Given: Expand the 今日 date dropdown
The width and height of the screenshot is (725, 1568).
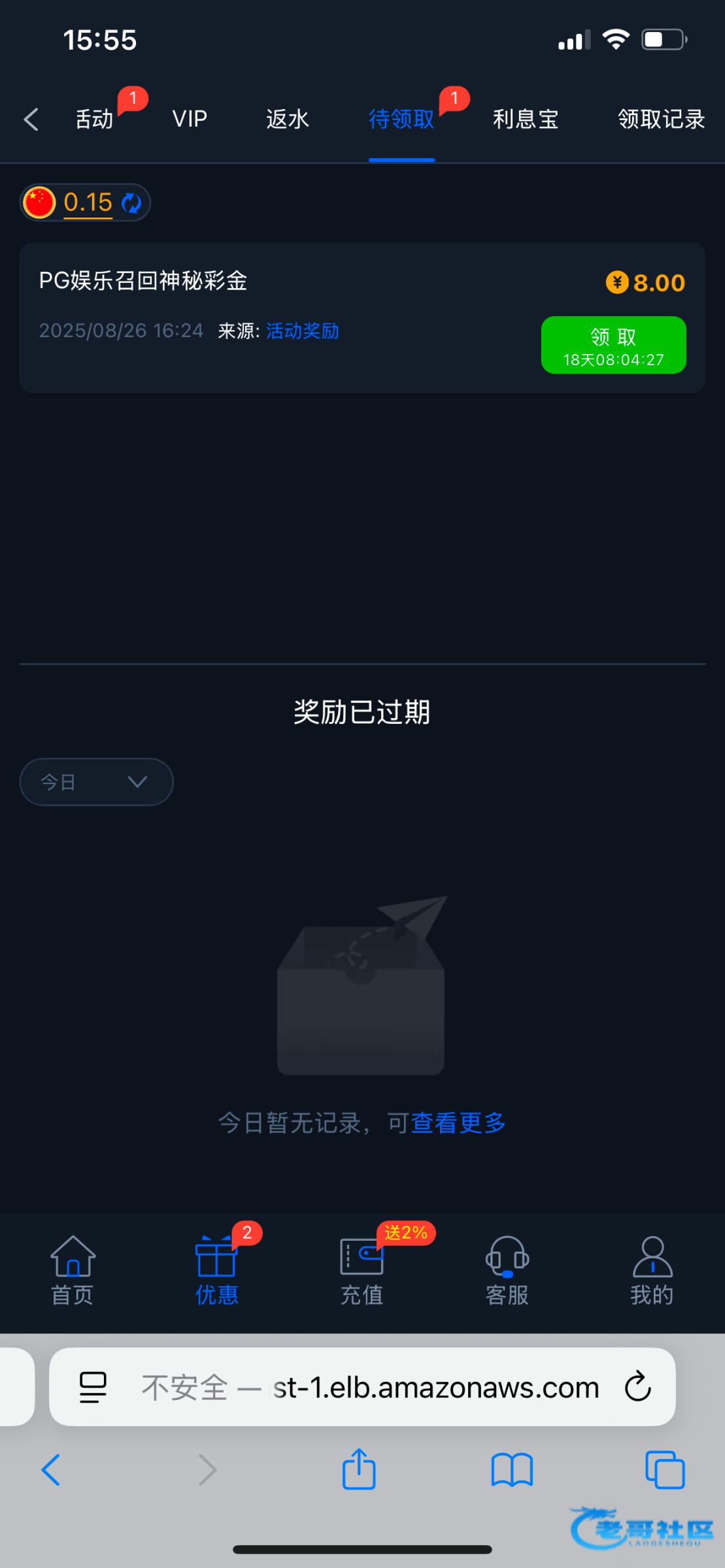Looking at the screenshot, I should pos(96,782).
